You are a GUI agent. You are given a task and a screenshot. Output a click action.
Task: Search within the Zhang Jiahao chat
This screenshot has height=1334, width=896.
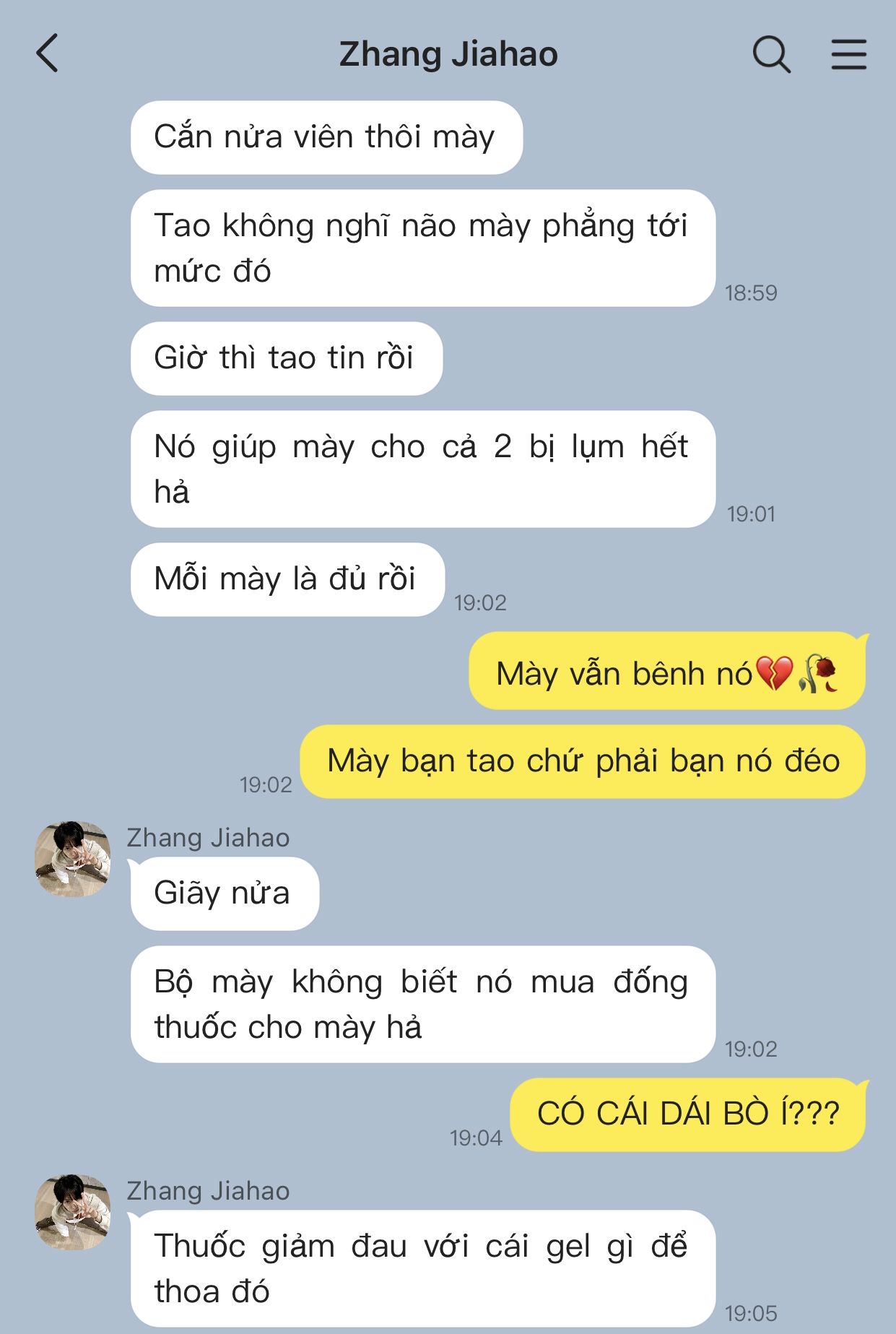771,54
